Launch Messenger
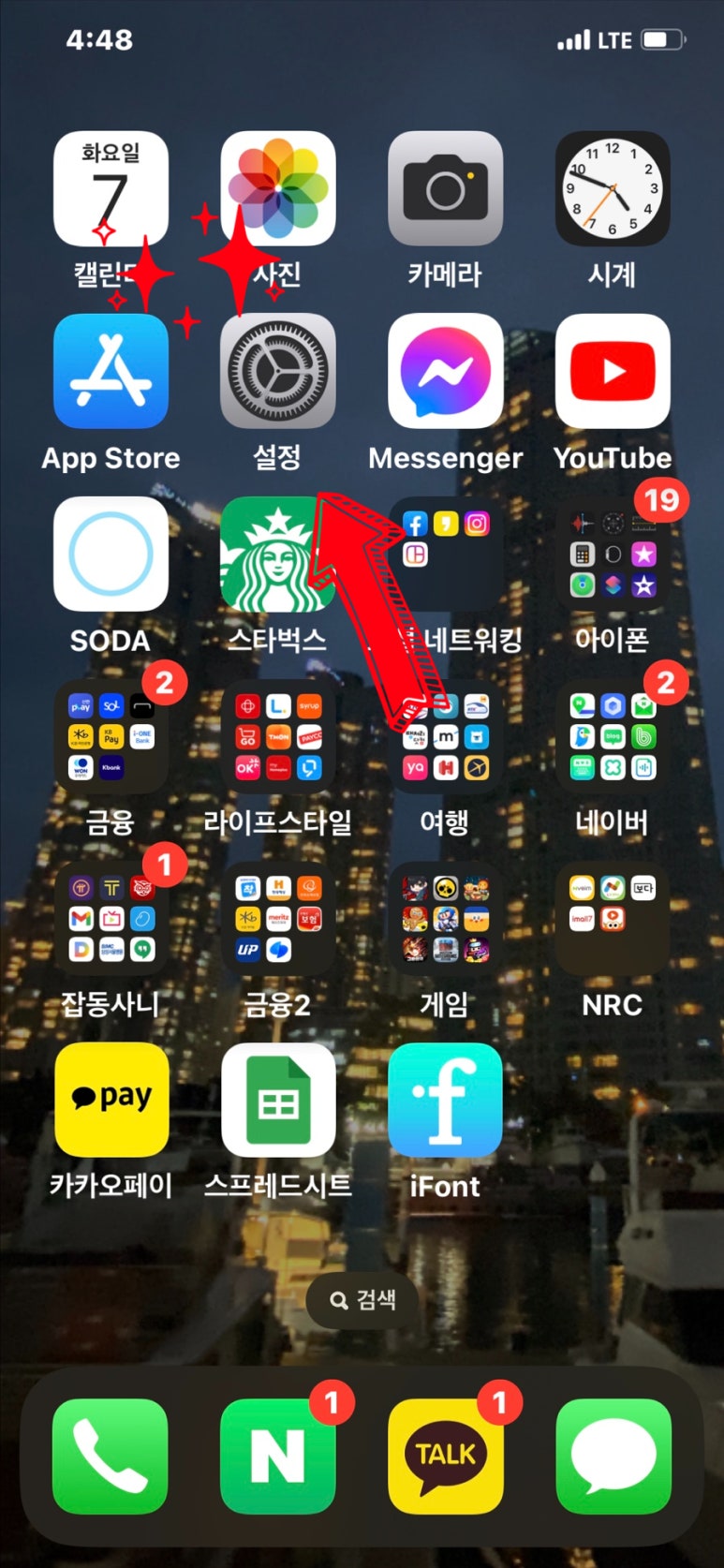 [445, 371]
